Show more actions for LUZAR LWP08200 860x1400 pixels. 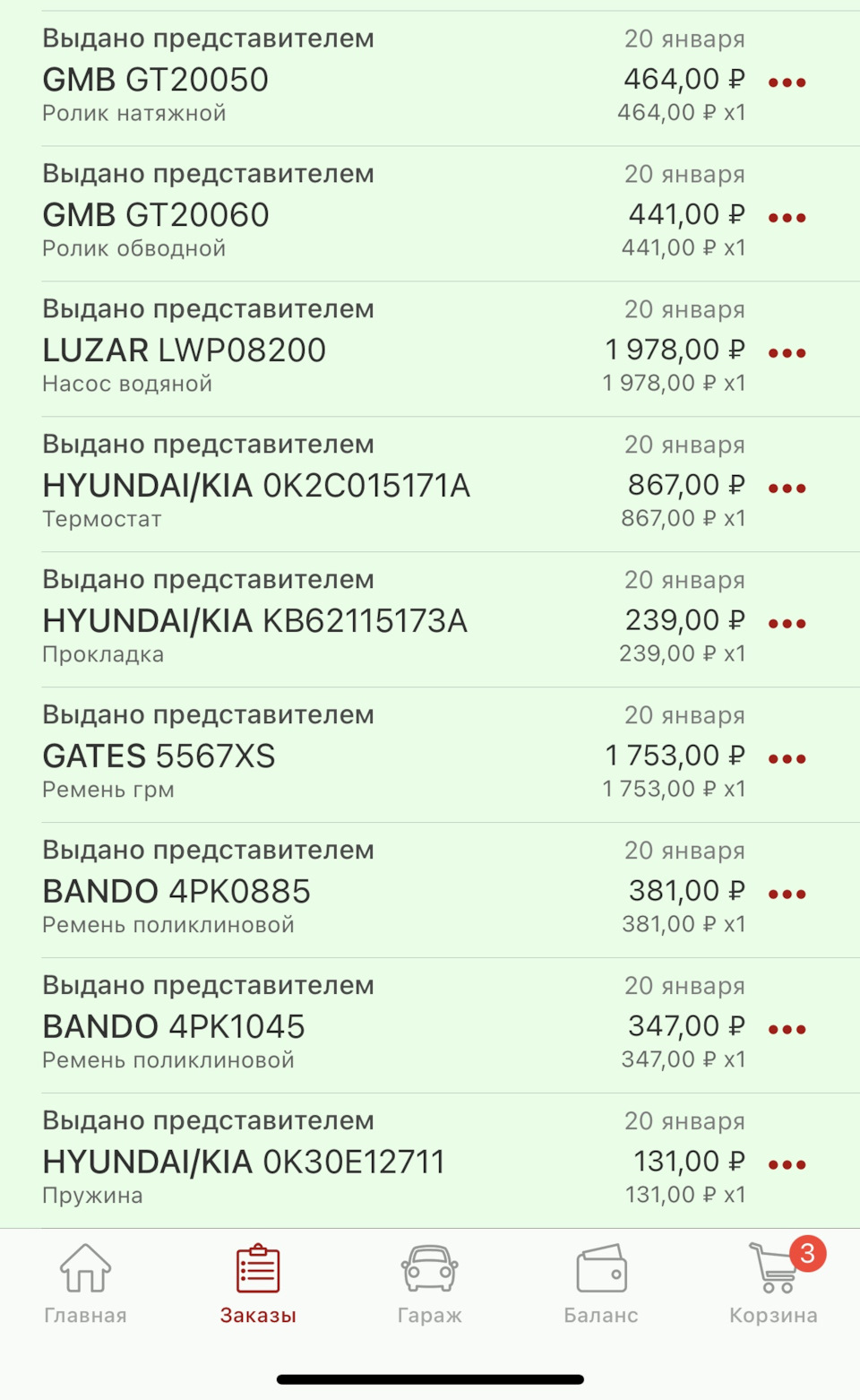click(x=787, y=353)
